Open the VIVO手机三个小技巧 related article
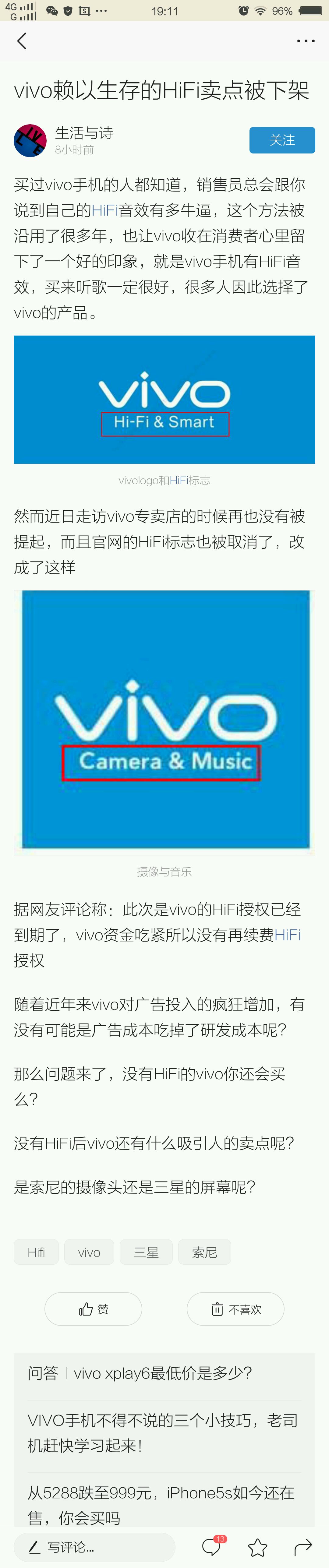This screenshot has height=1568, width=329. (163, 1432)
